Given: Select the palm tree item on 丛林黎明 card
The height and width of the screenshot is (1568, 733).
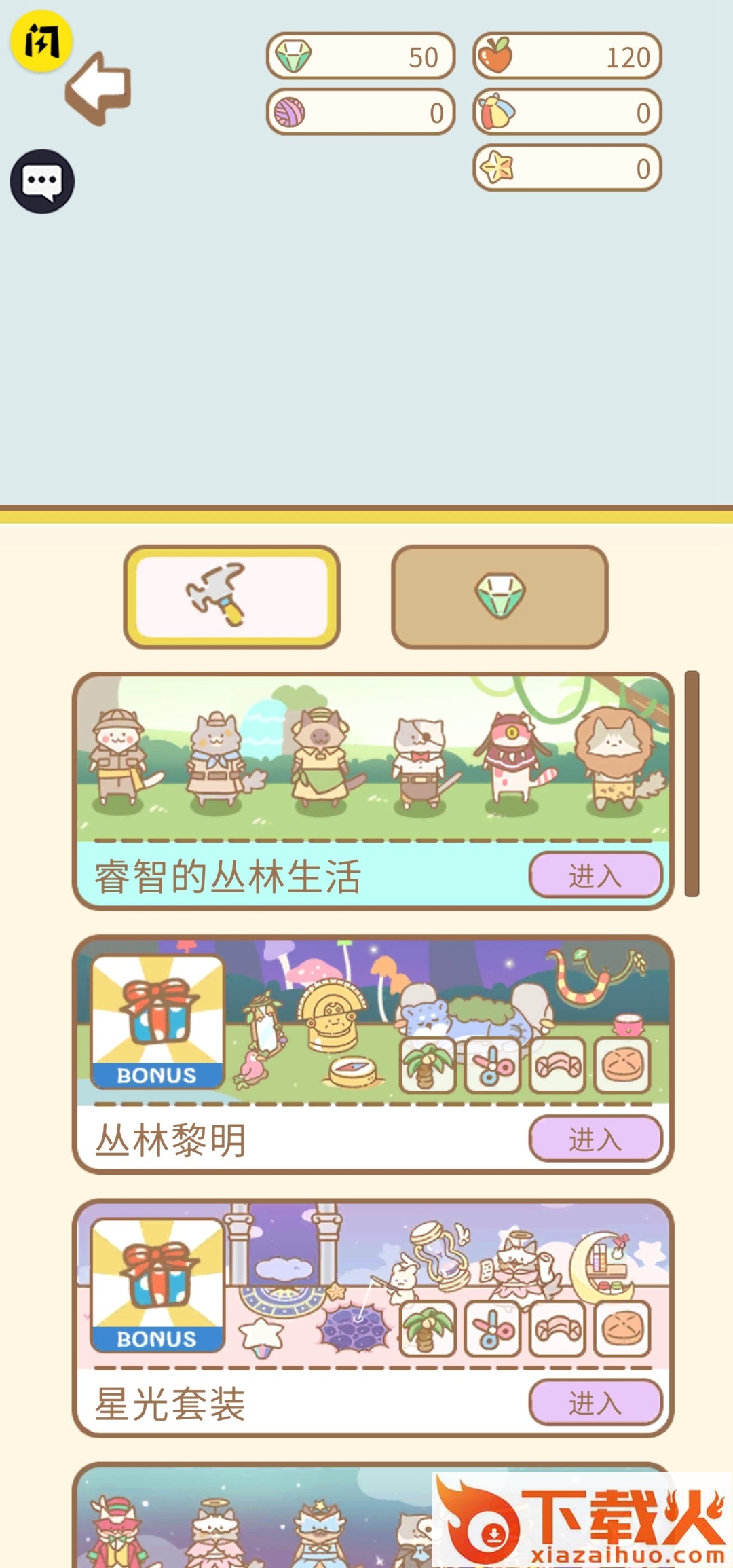Looking at the screenshot, I should (426, 1066).
